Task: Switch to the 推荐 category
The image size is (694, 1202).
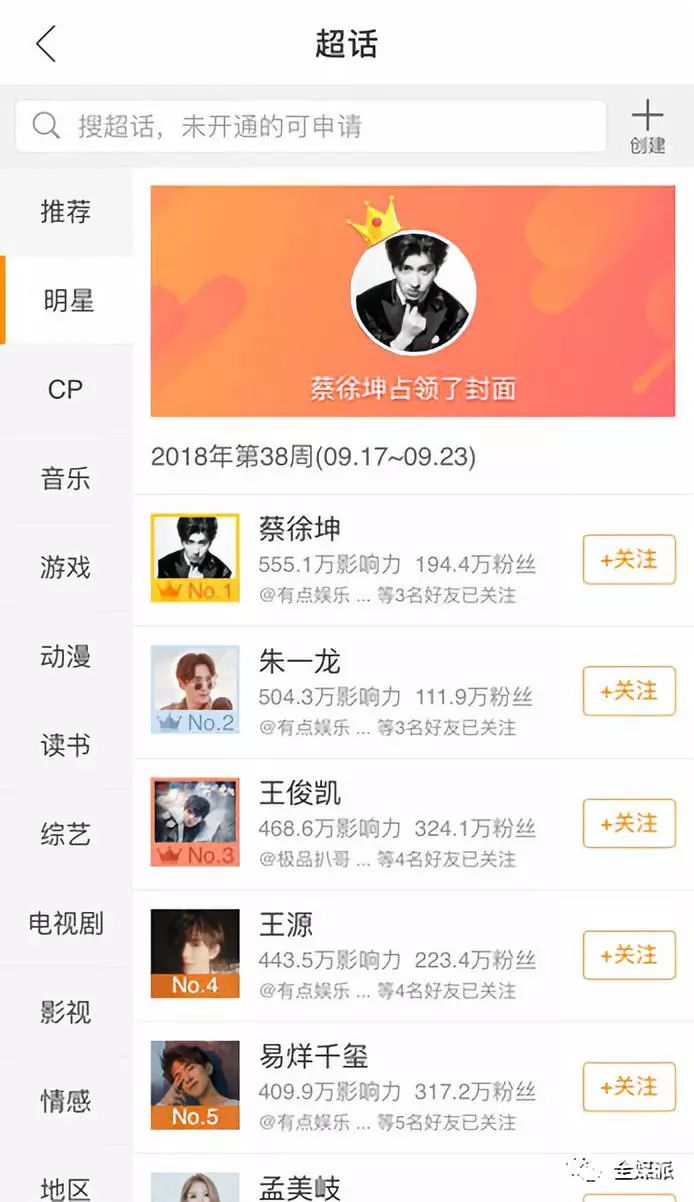Action: pyautogui.click(x=66, y=212)
